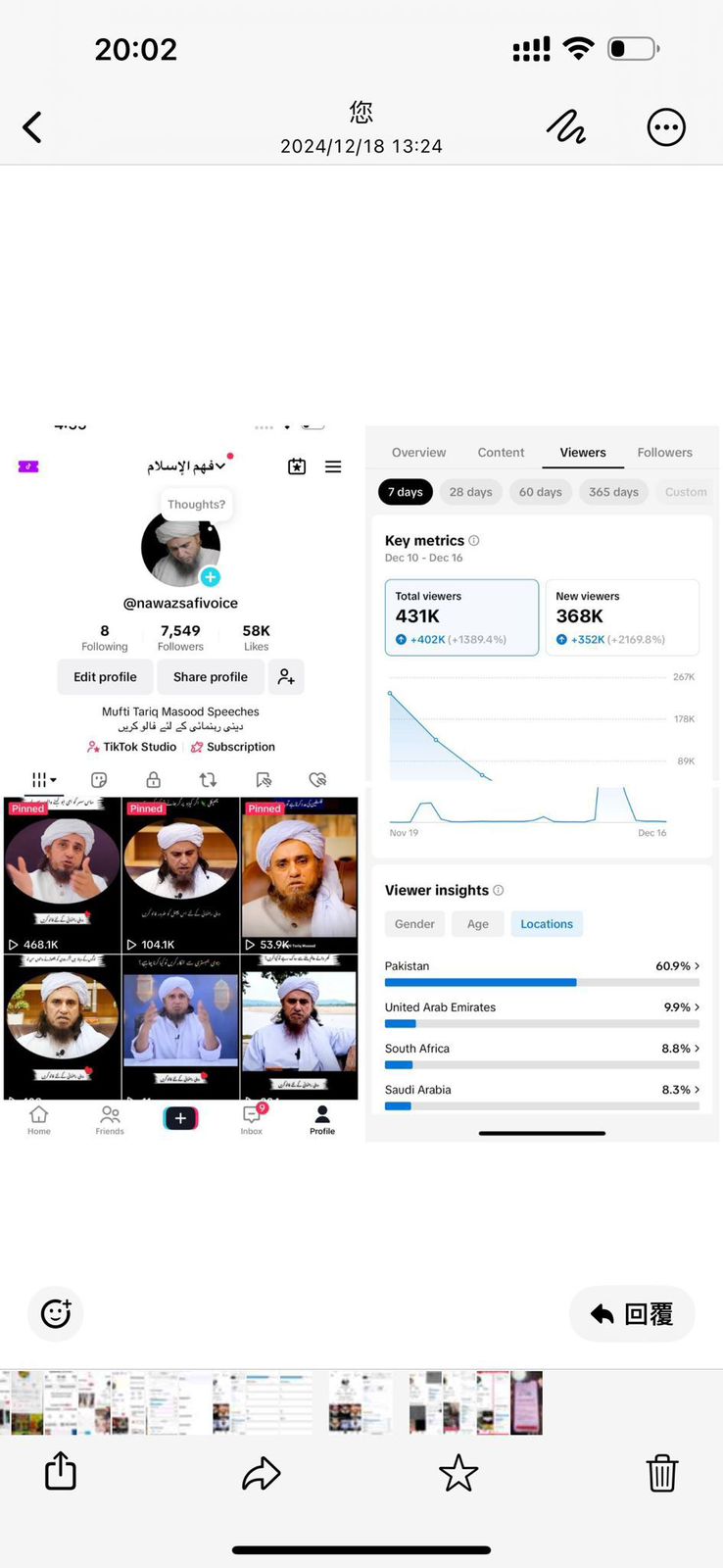Open the central image in full view
Viewport: 723px width, 1568px height.
(361, 784)
